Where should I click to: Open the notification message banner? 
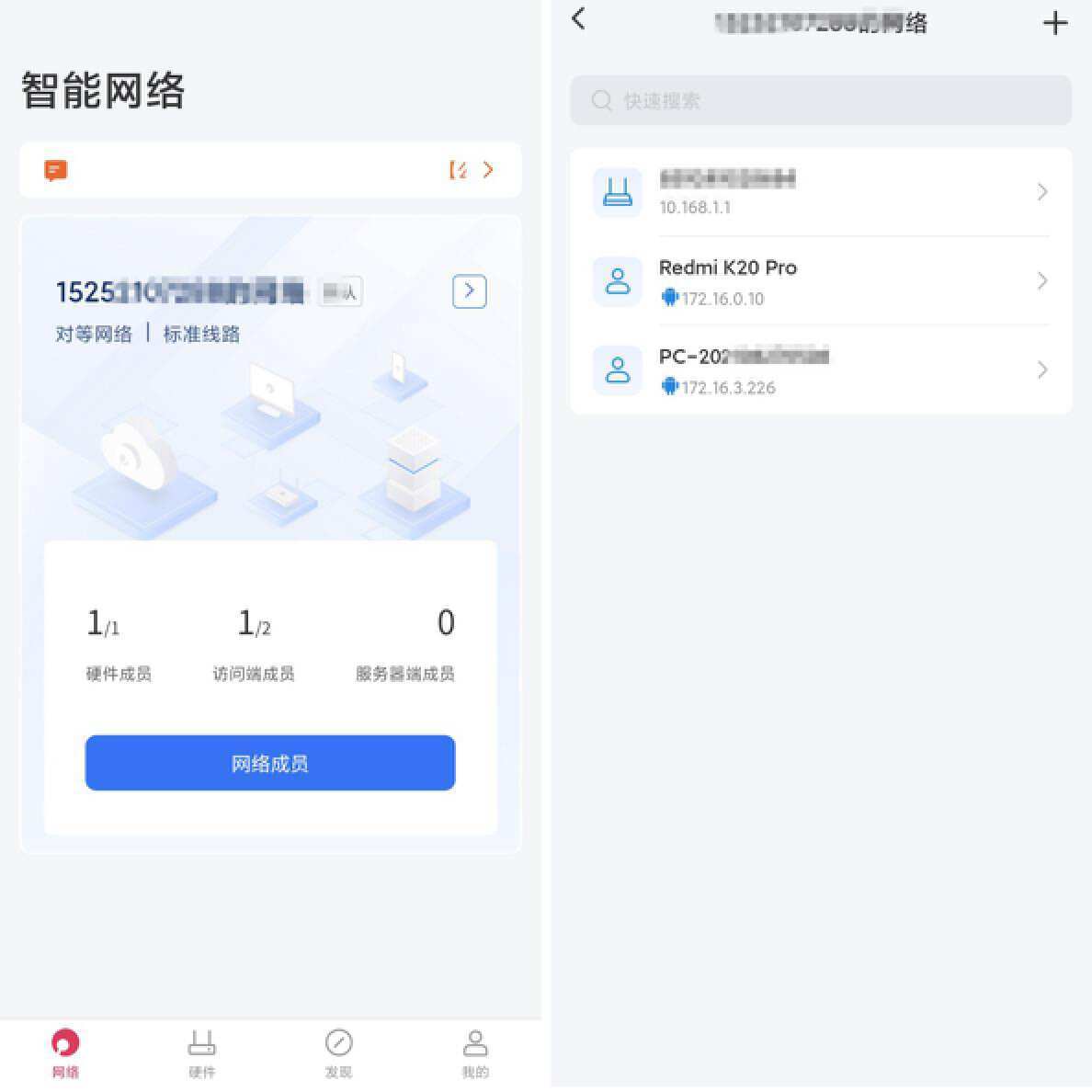click(269, 170)
